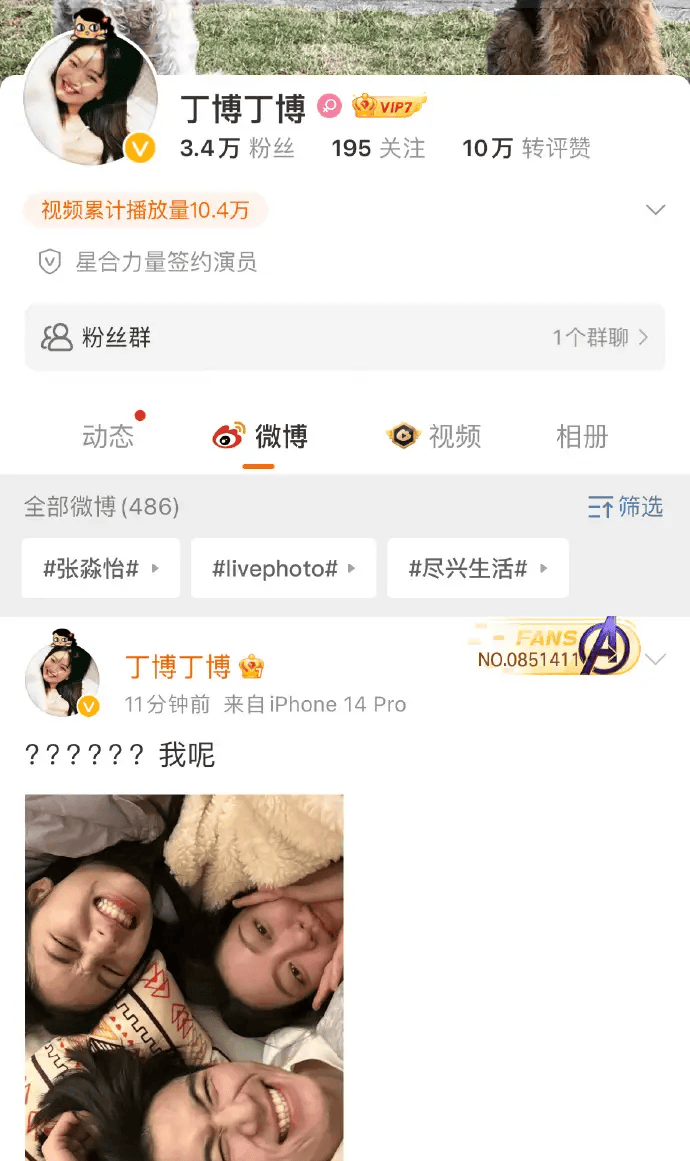
Task: Tap the VIP7 membership badge
Action: (x=390, y=105)
